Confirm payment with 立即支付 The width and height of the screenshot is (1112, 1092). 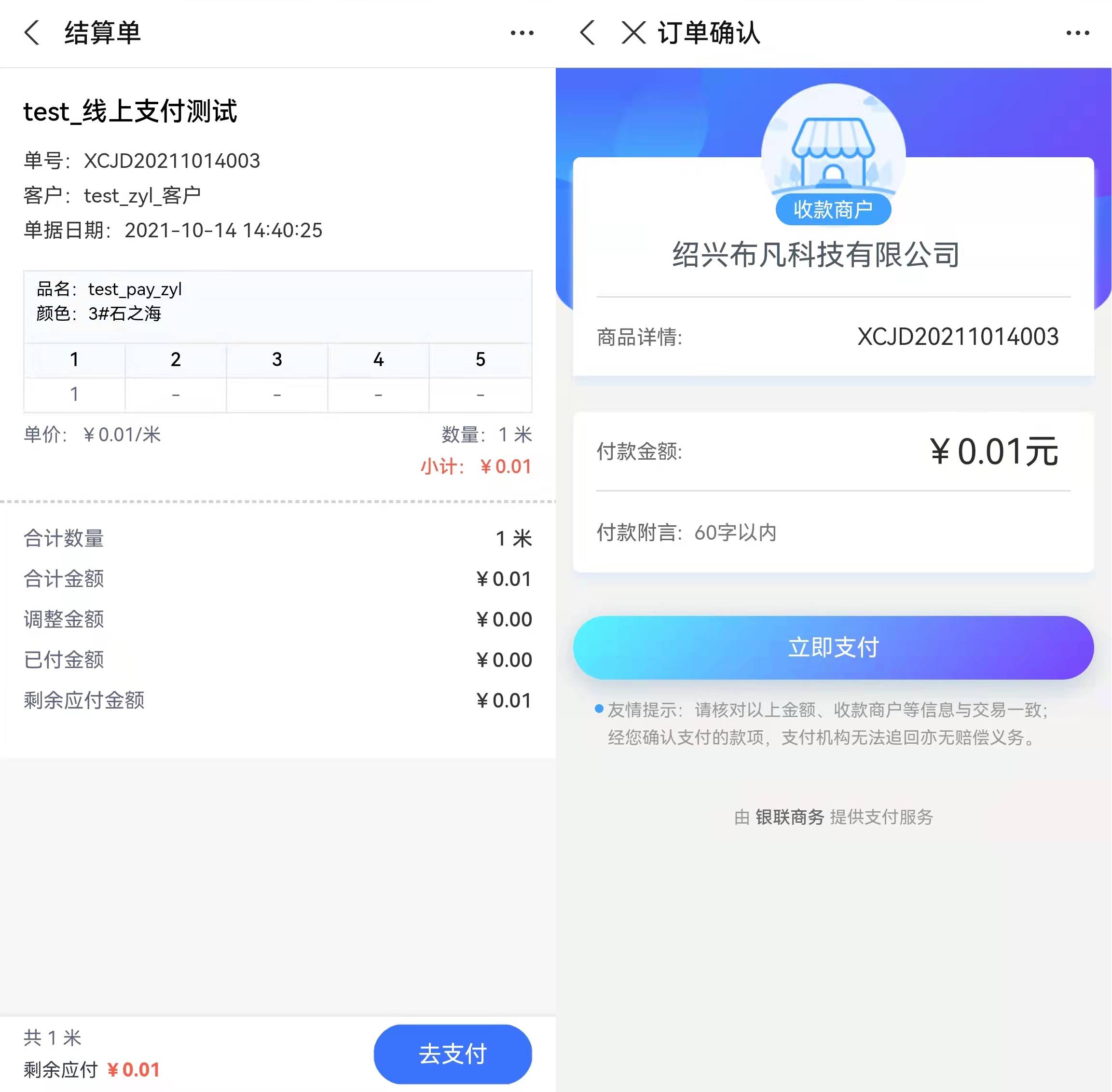coord(833,647)
